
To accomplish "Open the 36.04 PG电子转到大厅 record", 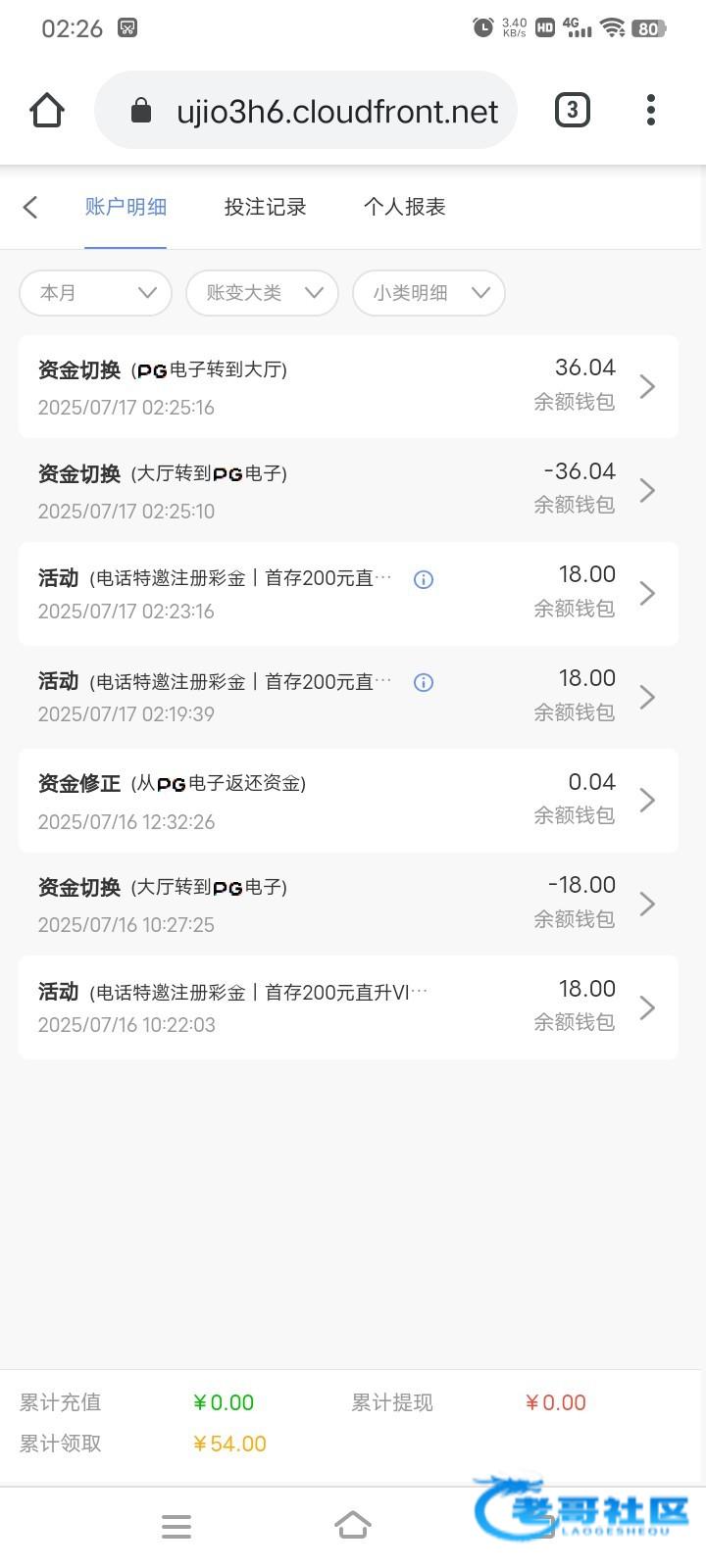I will [x=348, y=386].
